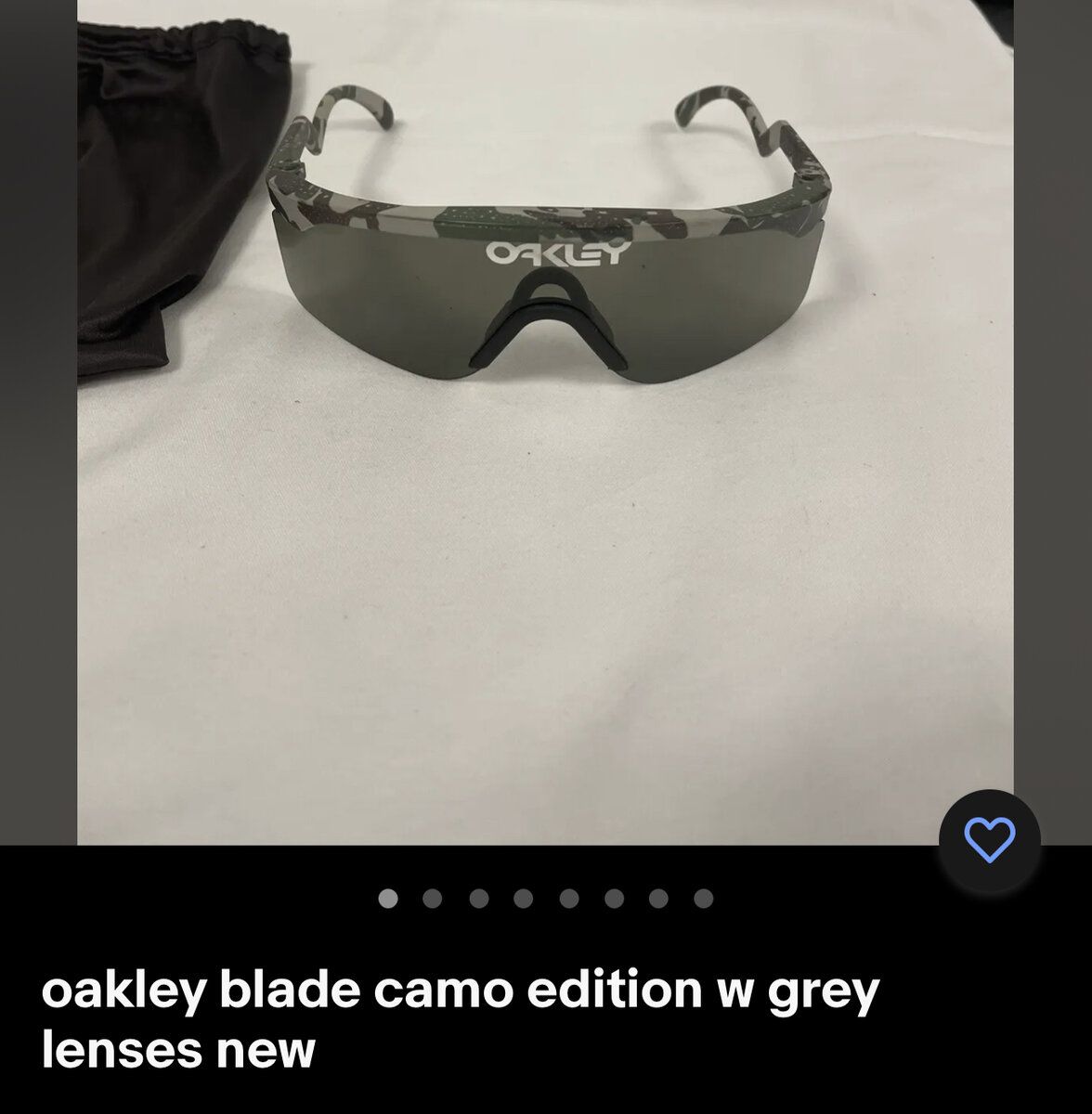The height and width of the screenshot is (1114, 1092).
Task: Save listing with the heart icon
Action: pos(989,841)
